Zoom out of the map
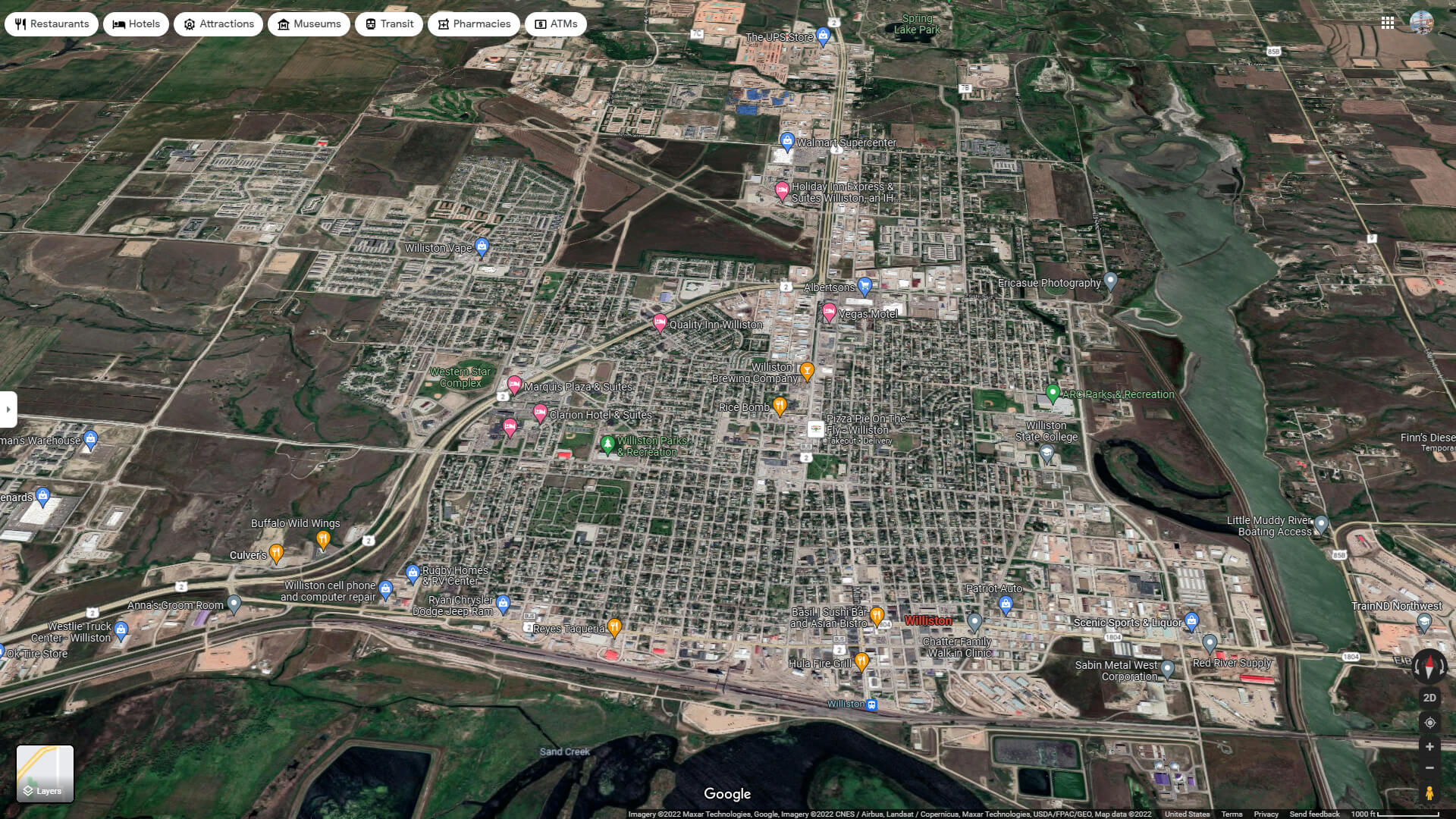Screen dimensions: 1456x819 pos(1429,768)
